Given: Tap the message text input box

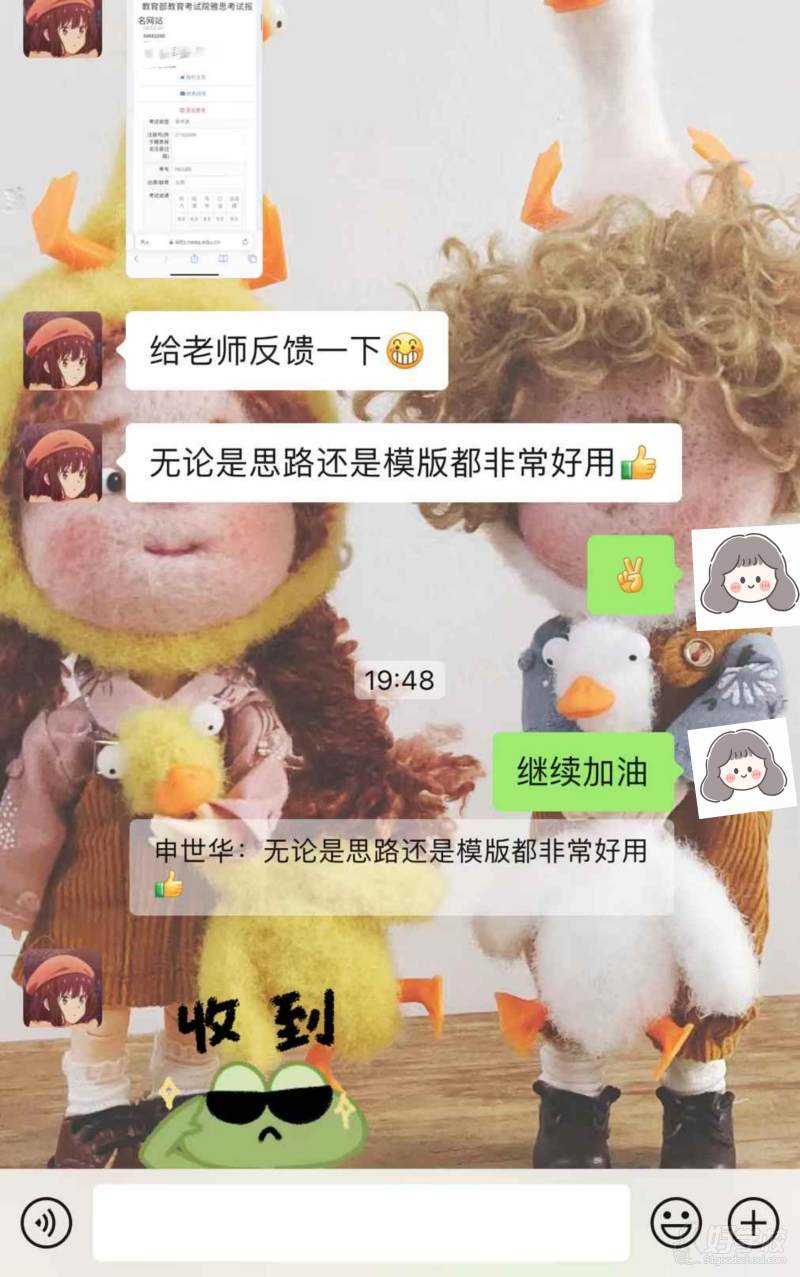Looking at the screenshot, I should [361, 1222].
